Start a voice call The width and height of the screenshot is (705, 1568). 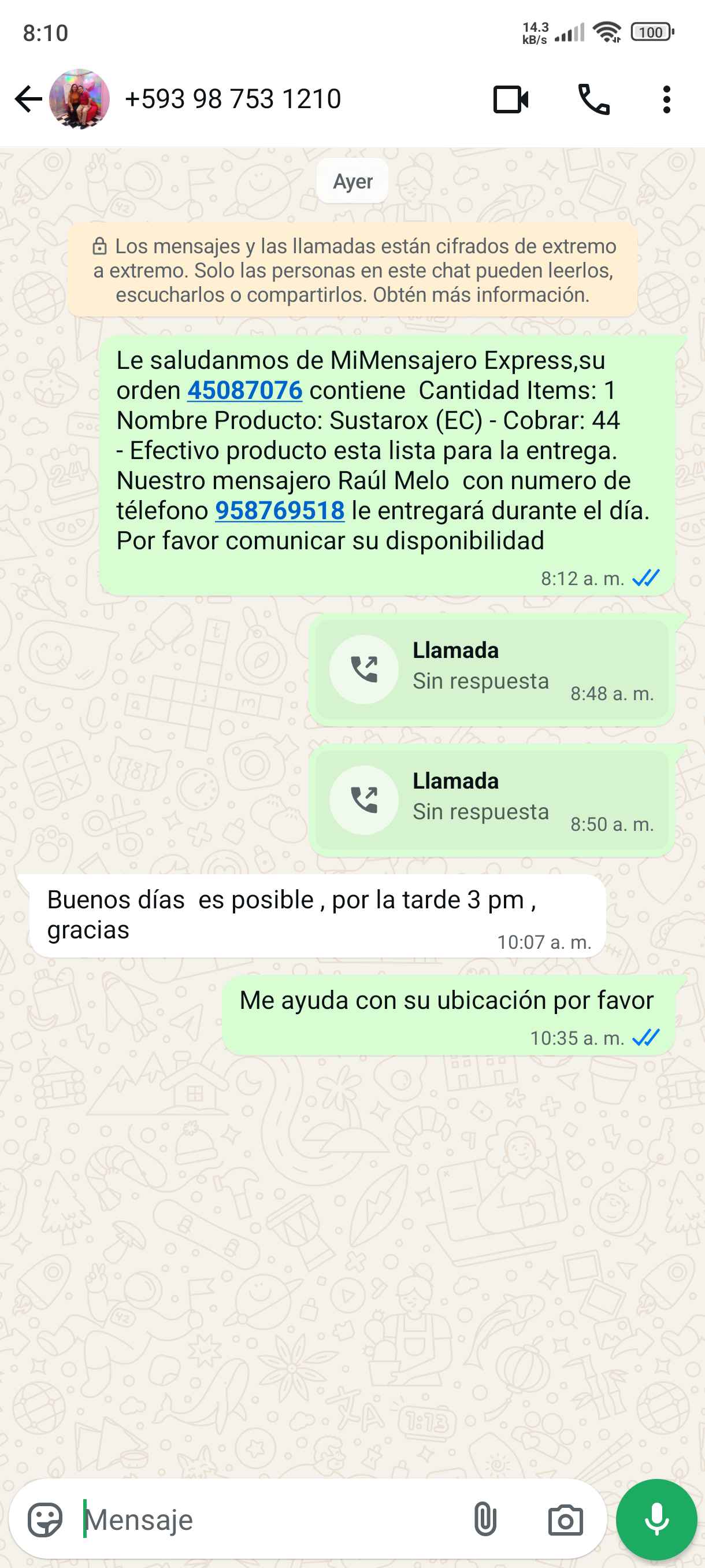pyautogui.click(x=593, y=99)
